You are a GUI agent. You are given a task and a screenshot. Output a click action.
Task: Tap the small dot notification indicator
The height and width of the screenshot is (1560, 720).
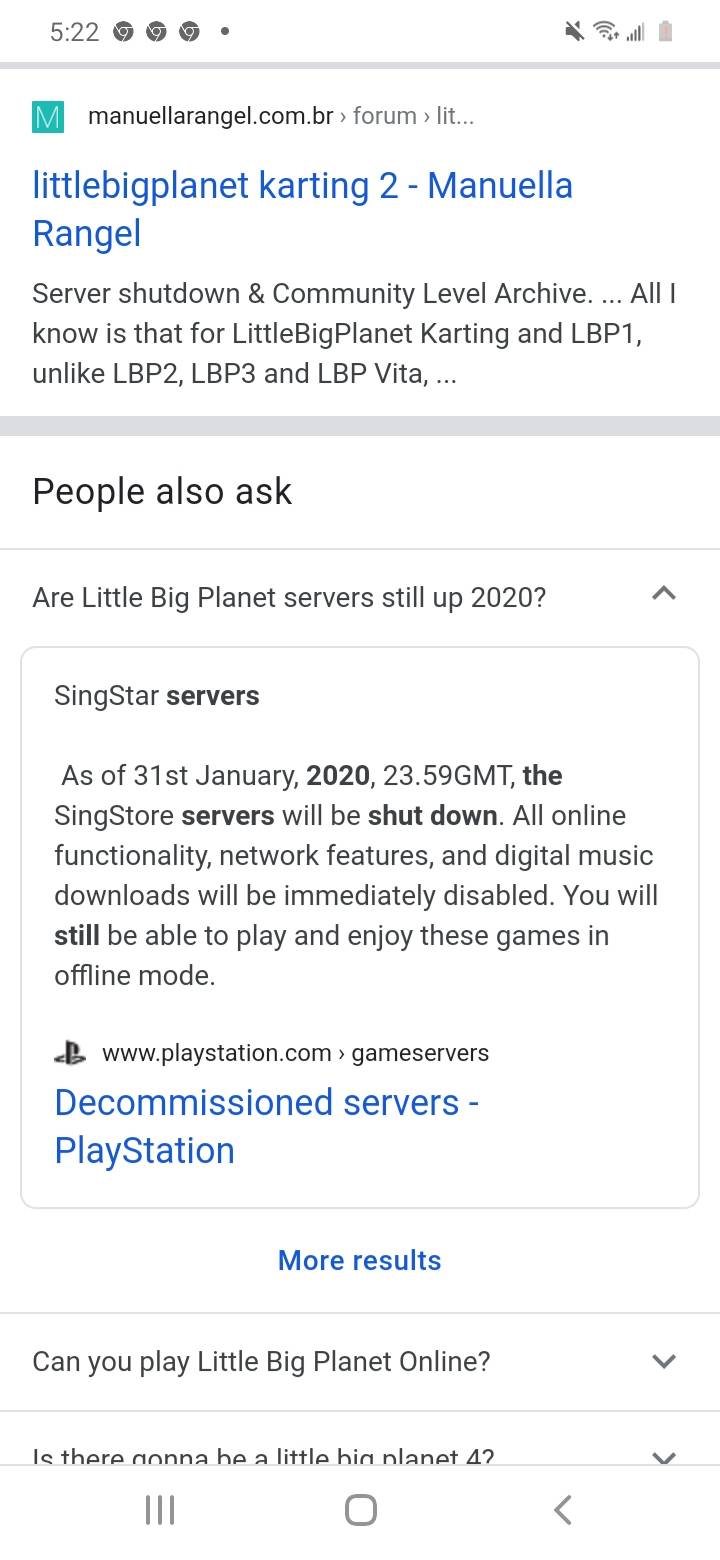click(x=224, y=32)
